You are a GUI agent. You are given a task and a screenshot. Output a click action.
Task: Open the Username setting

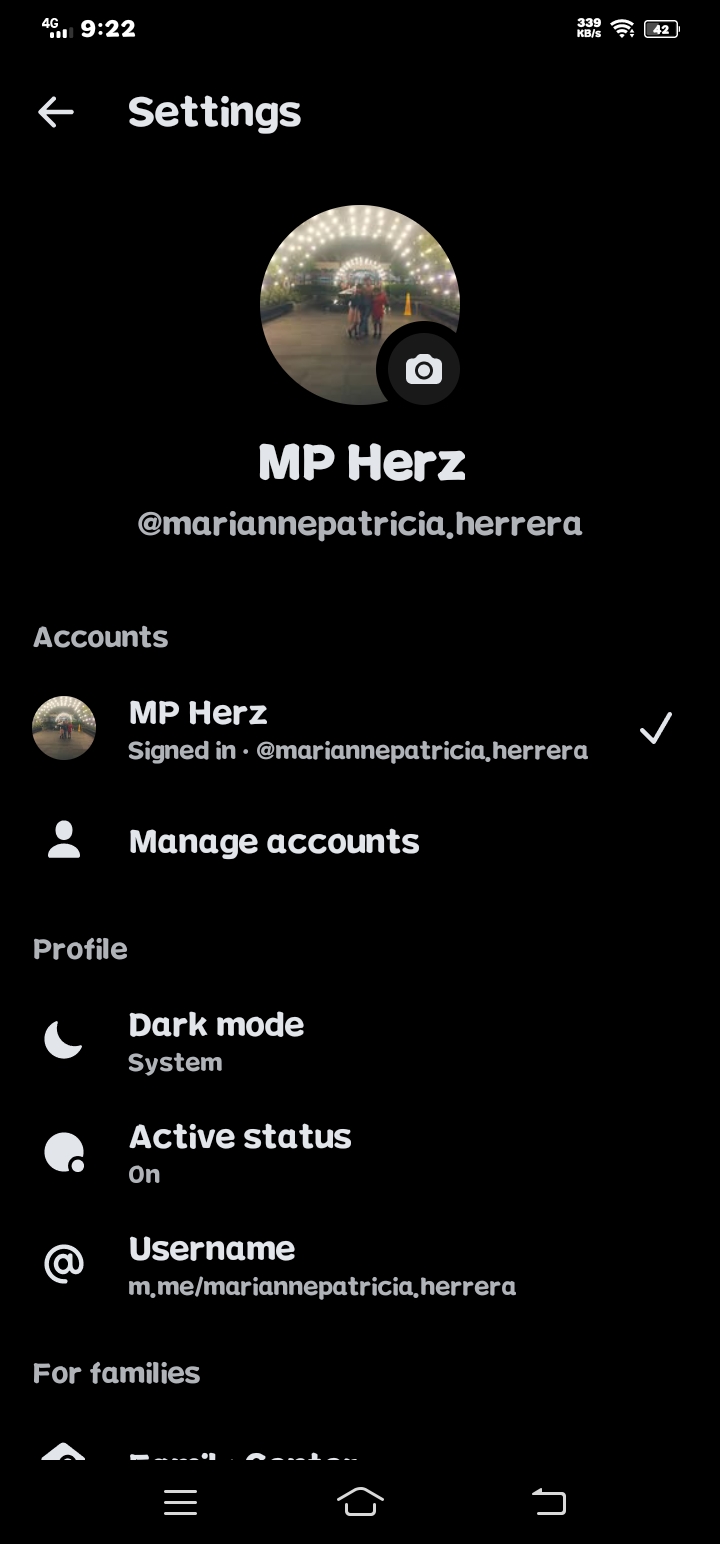(320, 1265)
